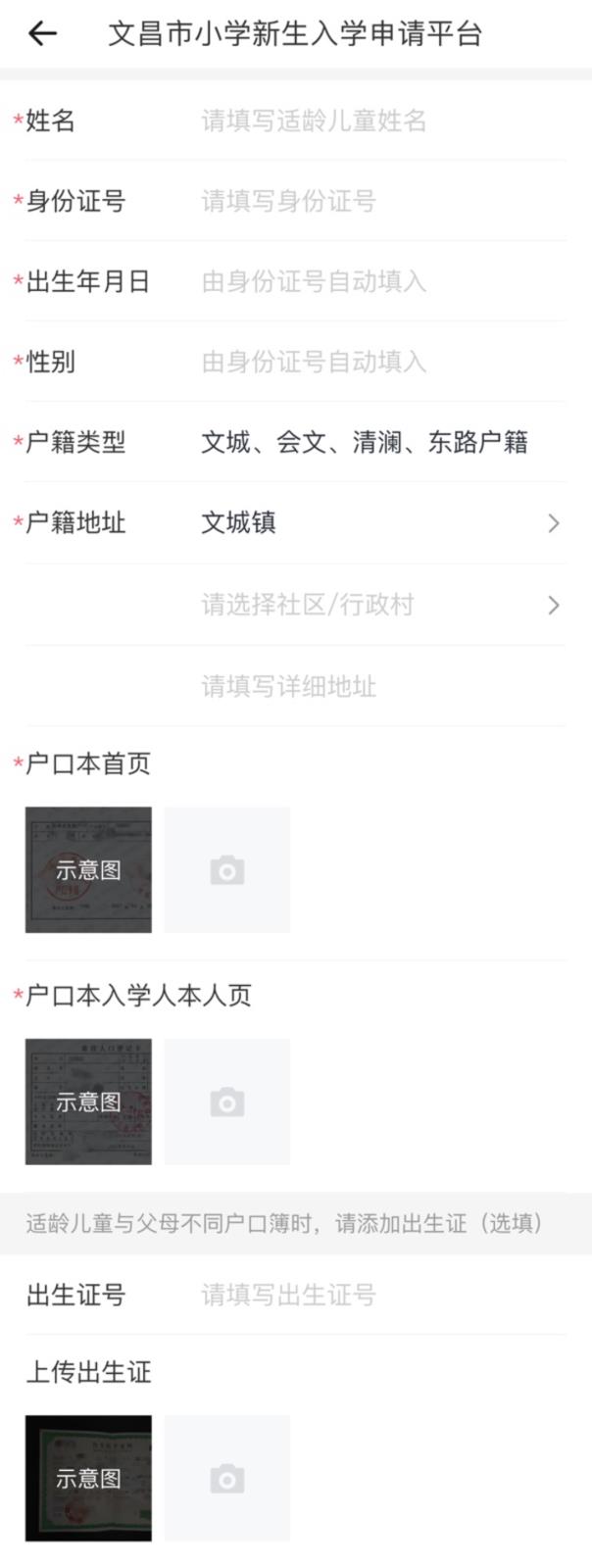Upload photo for 户口本首页
The height and width of the screenshot is (1568, 592).
click(x=227, y=869)
